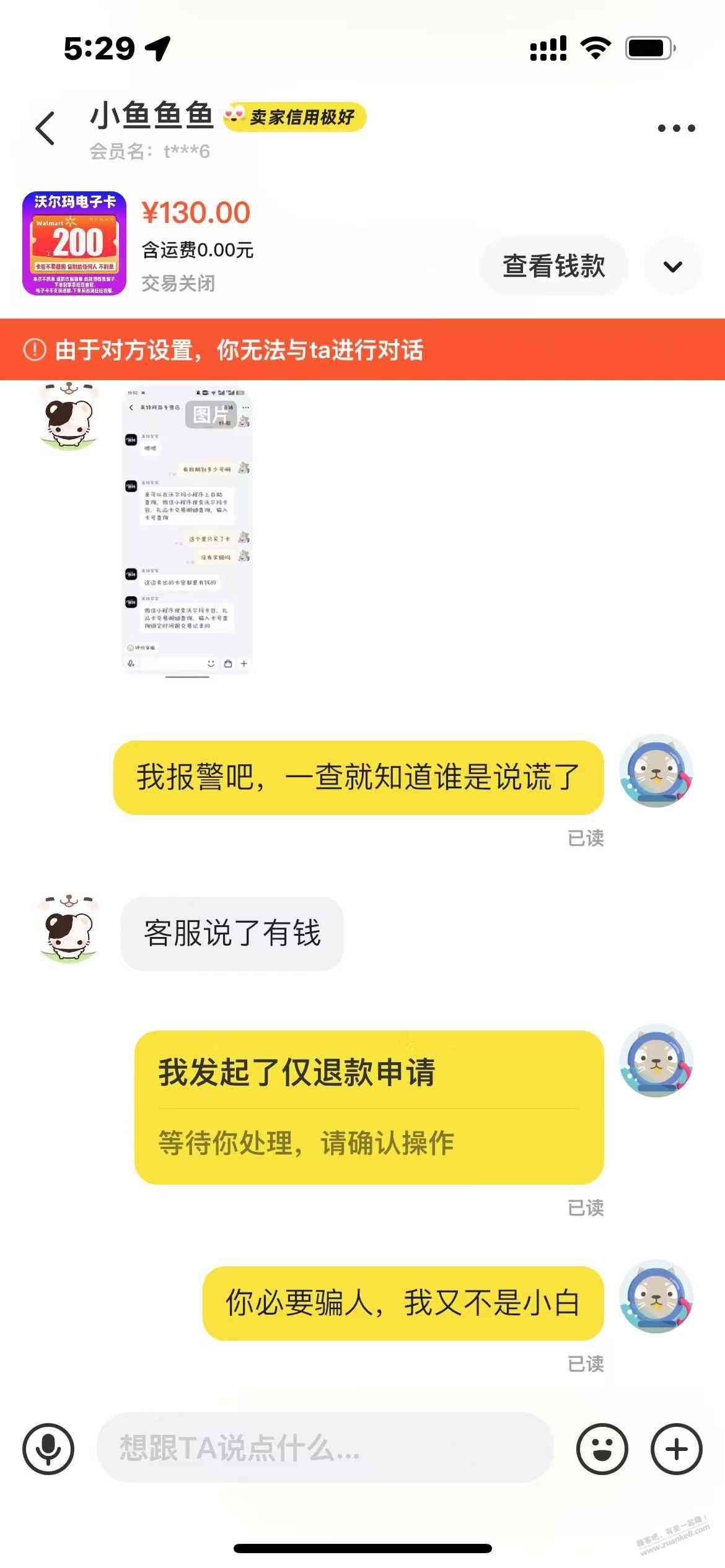The image size is (725, 1568).
Task: Open the plus attachment menu
Action: tap(676, 1449)
